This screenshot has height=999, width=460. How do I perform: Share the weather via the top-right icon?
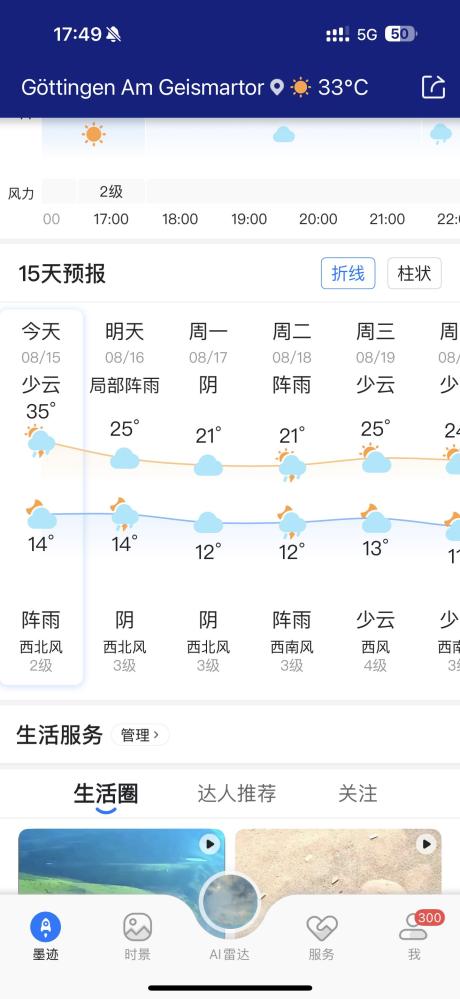tap(433, 87)
